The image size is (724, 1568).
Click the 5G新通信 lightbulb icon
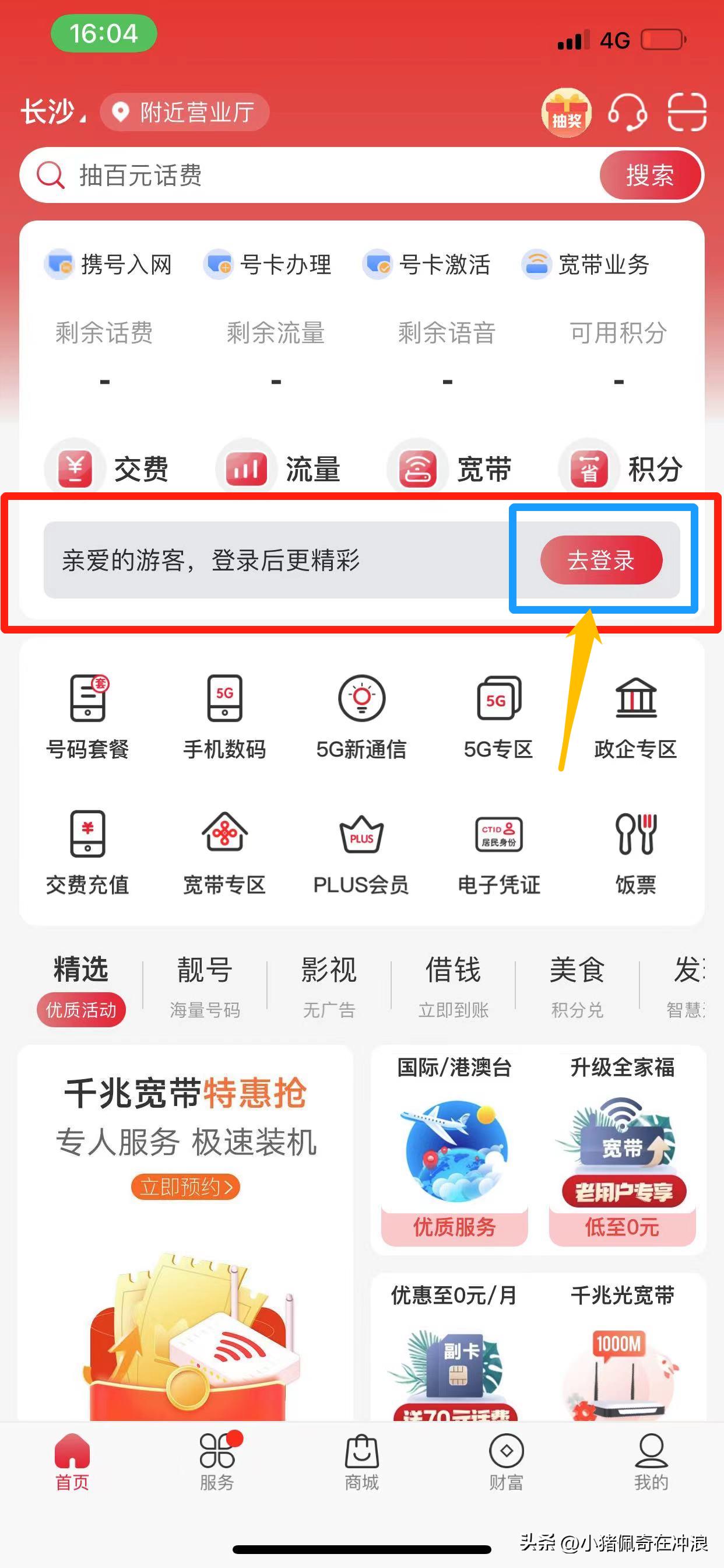point(361,718)
